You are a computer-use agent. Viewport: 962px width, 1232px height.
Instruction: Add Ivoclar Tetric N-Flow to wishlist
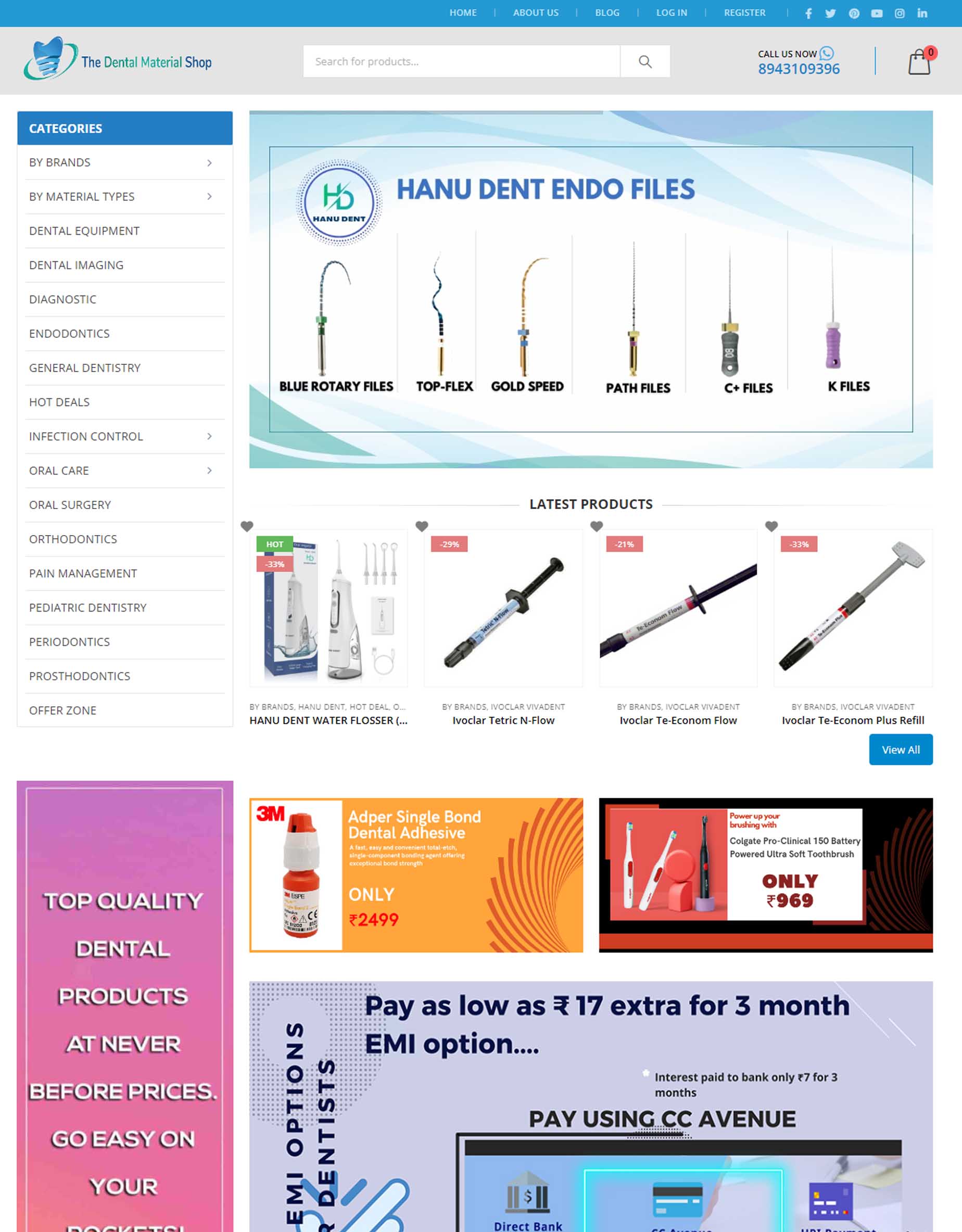422,526
